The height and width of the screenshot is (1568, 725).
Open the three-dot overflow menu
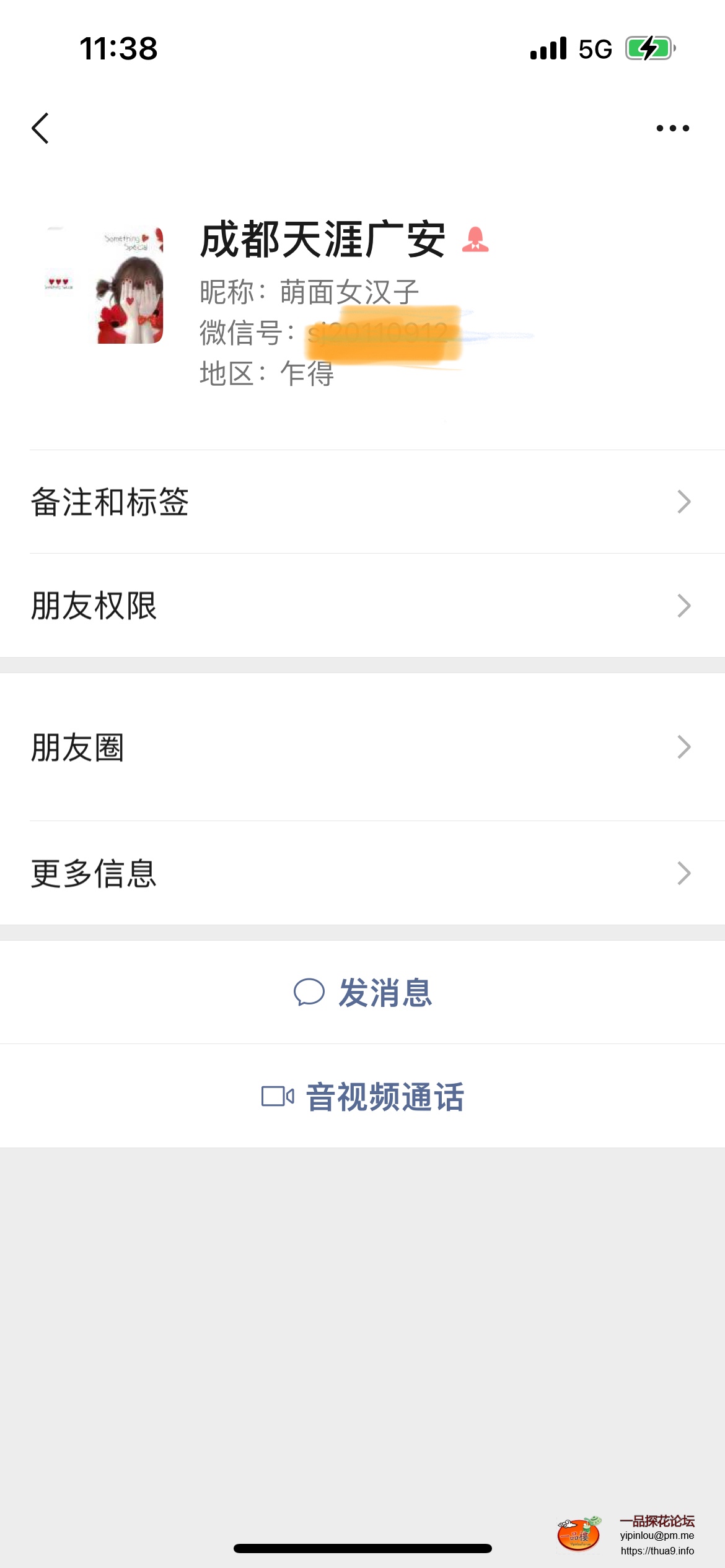pyautogui.click(x=672, y=128)
